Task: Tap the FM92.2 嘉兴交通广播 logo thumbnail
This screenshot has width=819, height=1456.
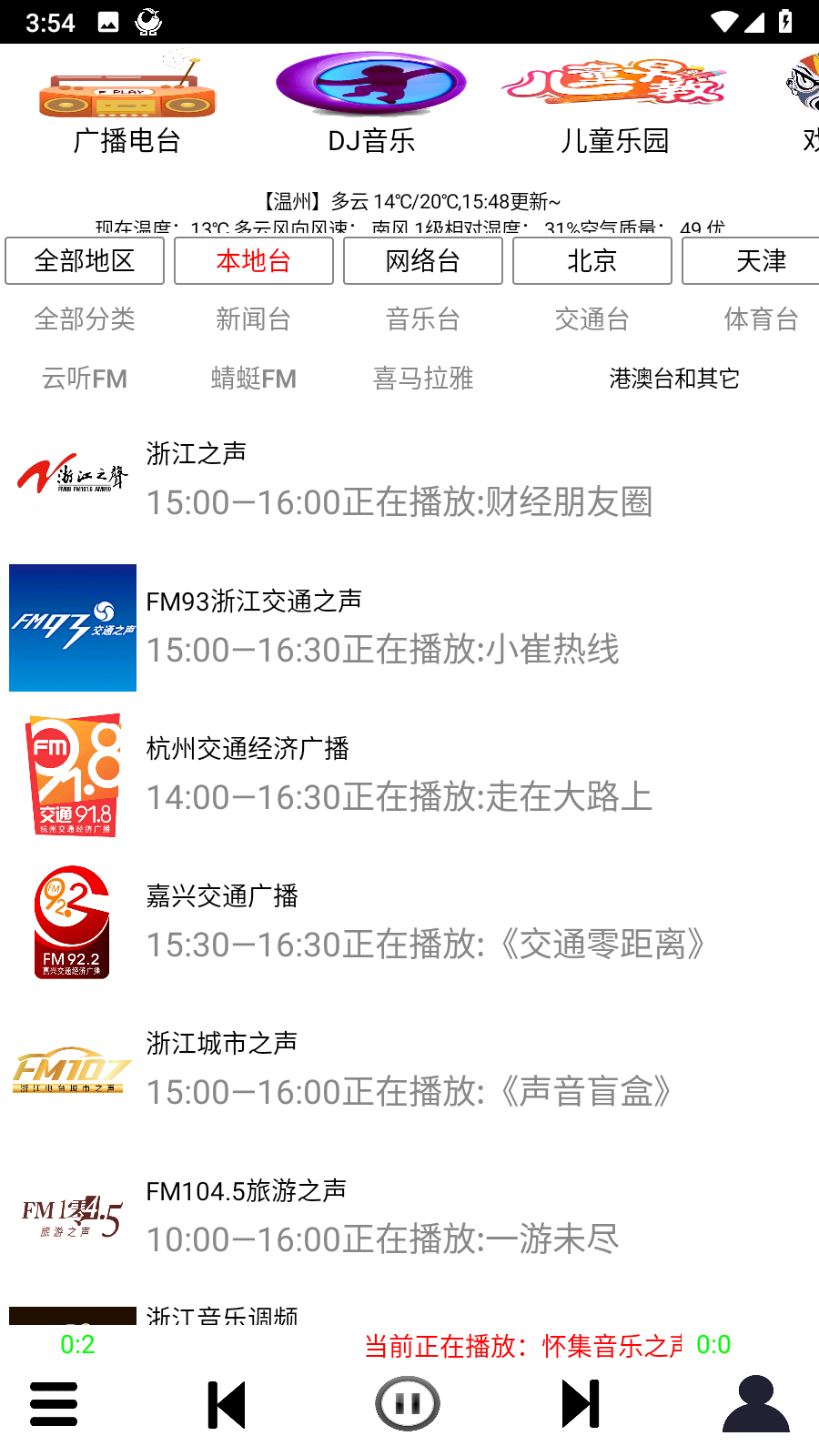Action: (72, 922)
